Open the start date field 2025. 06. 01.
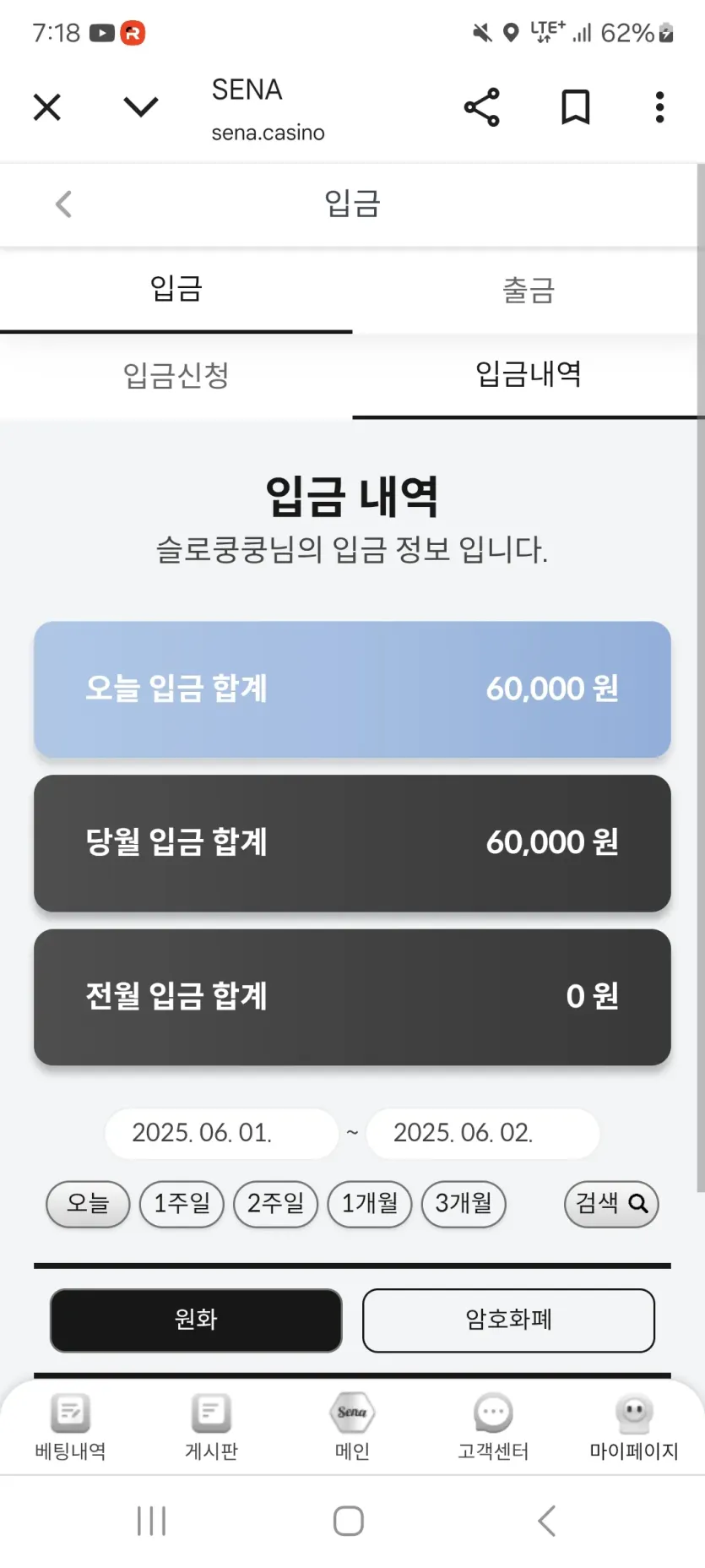The width and height of the screenshot is (705, 1568). click(x=221, y=1133)
